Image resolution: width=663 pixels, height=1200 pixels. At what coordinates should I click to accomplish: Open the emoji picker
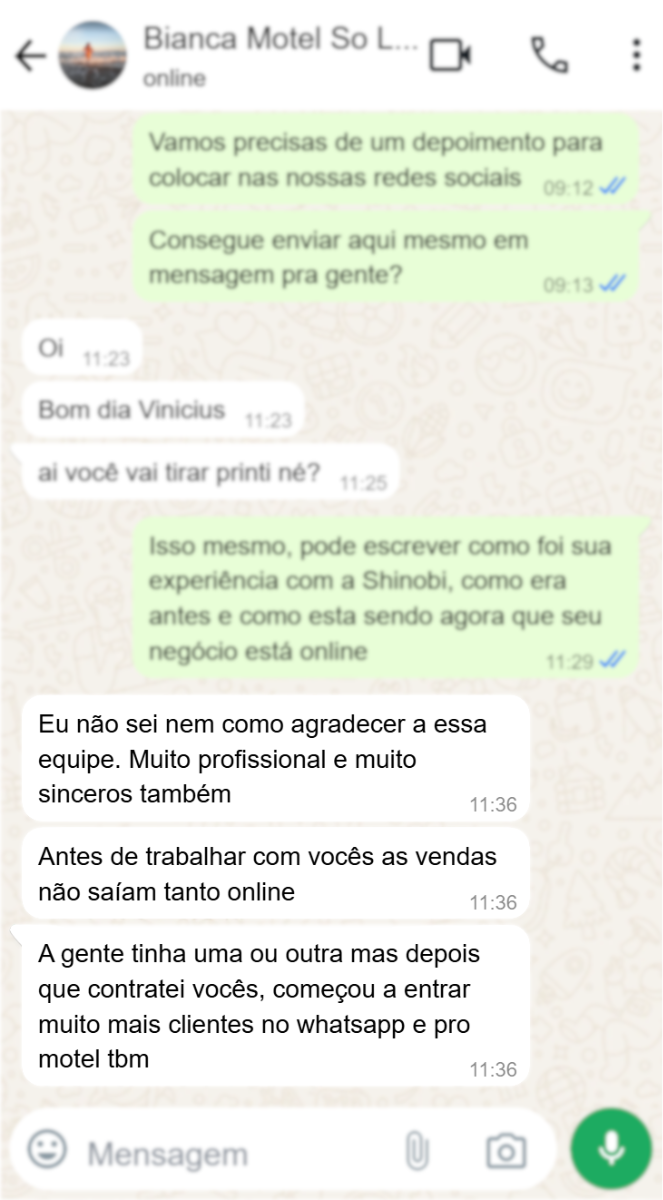coord(45,1152)
